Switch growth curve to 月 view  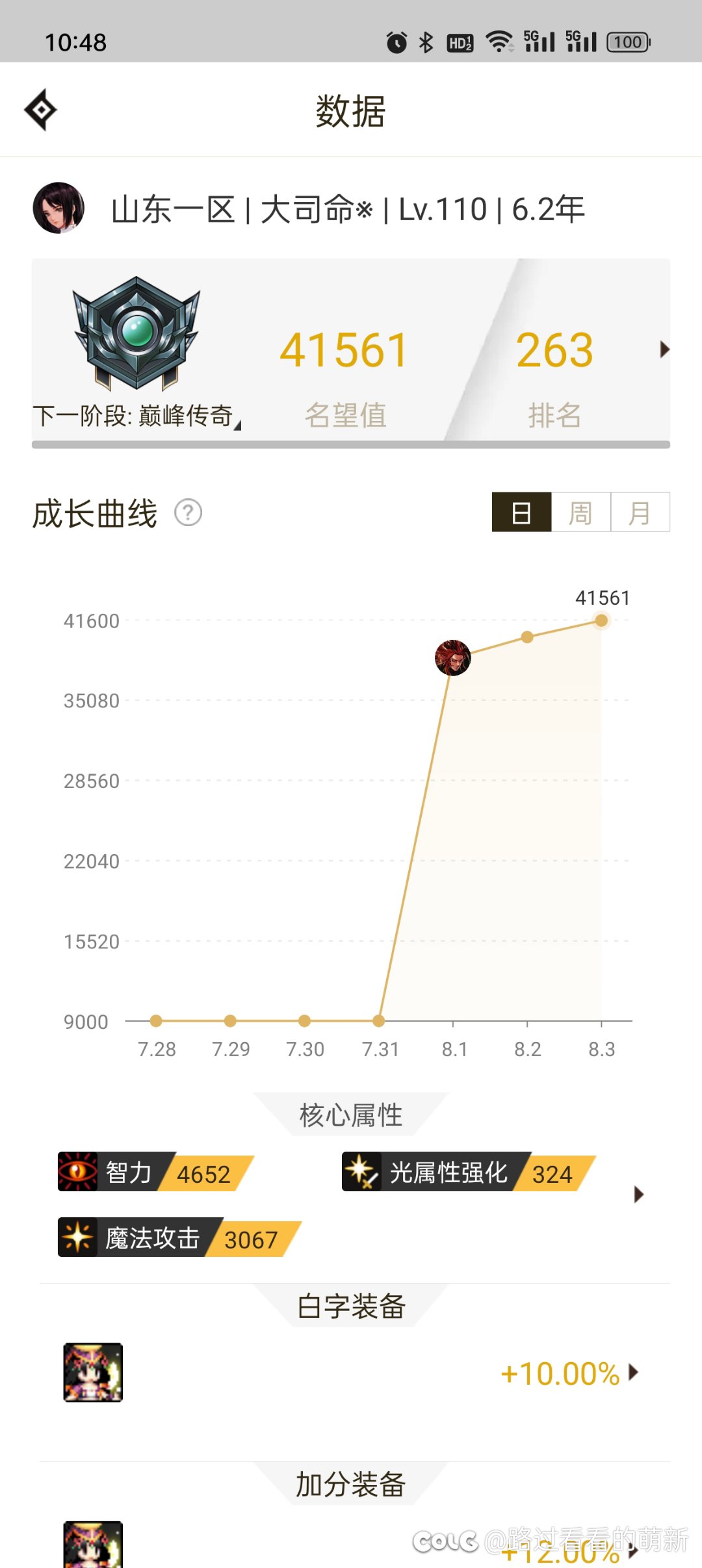(640, 513)
